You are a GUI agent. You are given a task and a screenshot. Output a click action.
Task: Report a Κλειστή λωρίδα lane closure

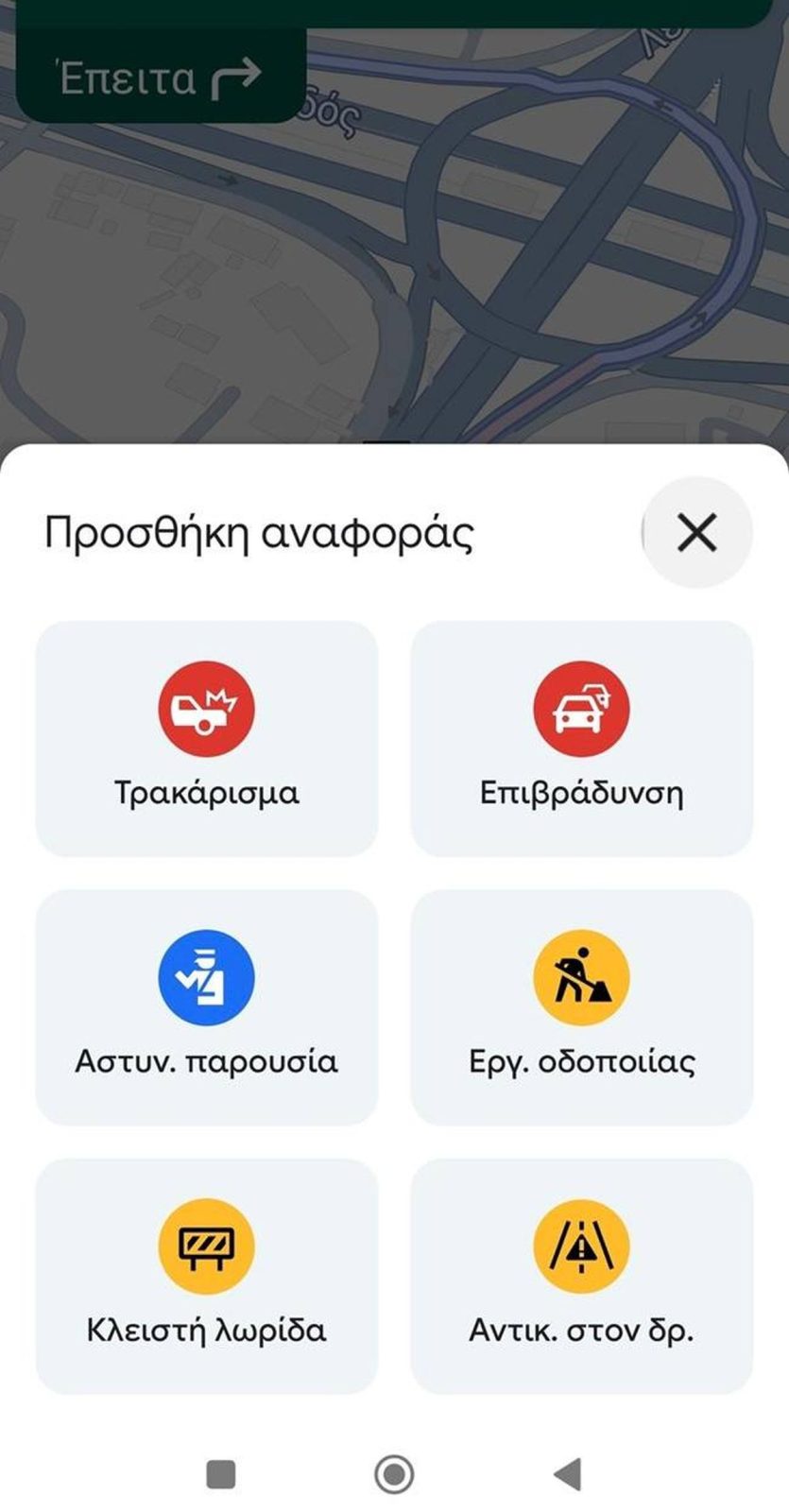coord(206,1276)
